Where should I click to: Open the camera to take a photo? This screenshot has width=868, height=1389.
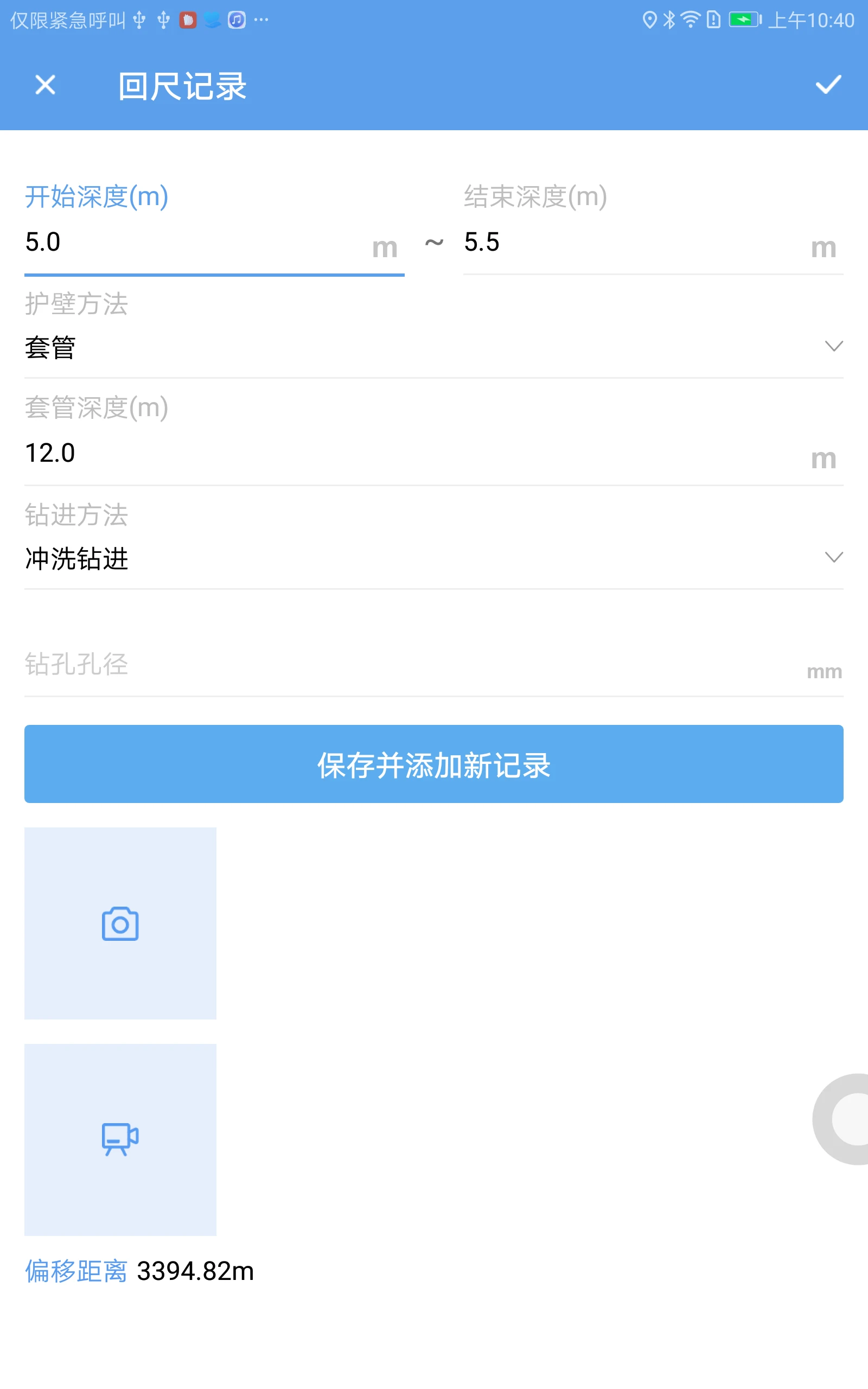120,923
